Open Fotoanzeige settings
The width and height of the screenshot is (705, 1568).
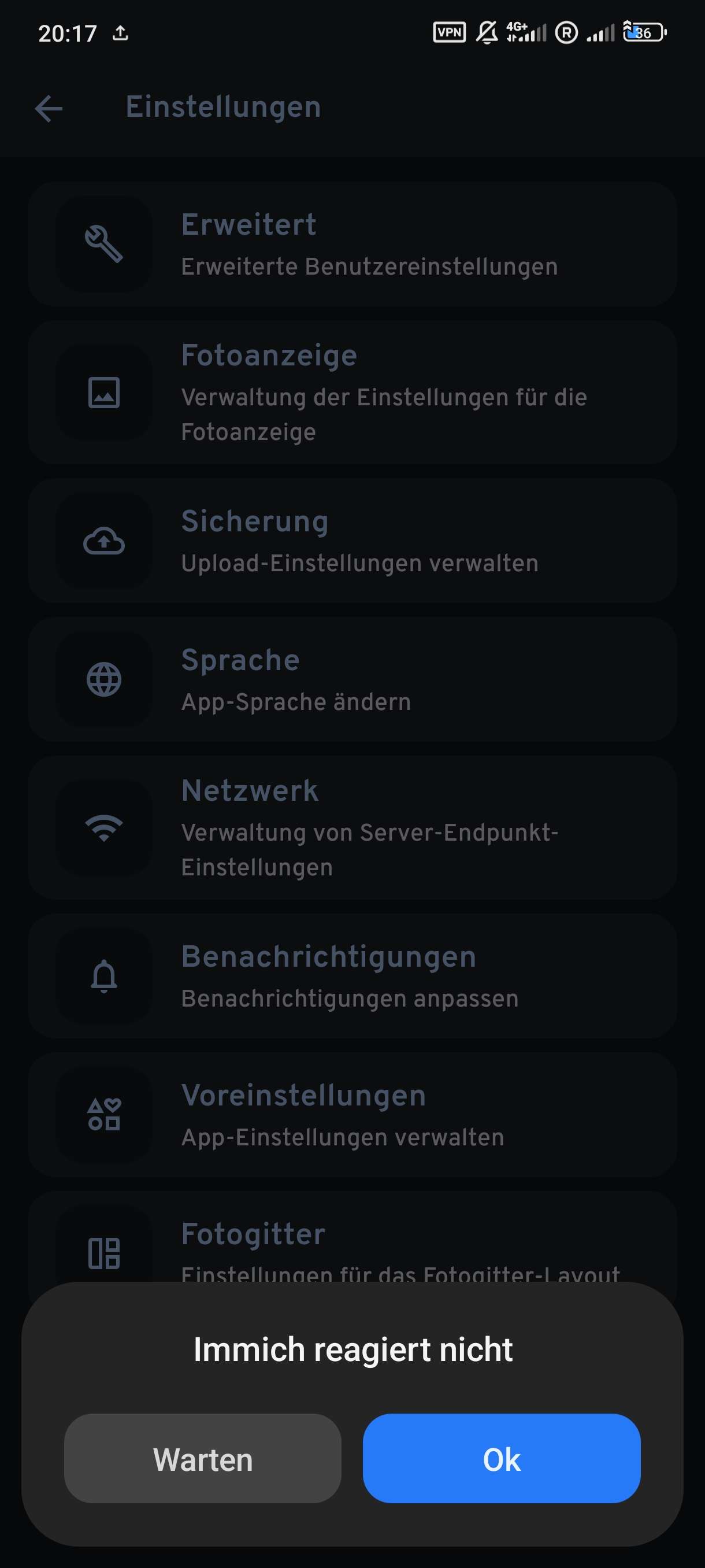click(352, 393)
